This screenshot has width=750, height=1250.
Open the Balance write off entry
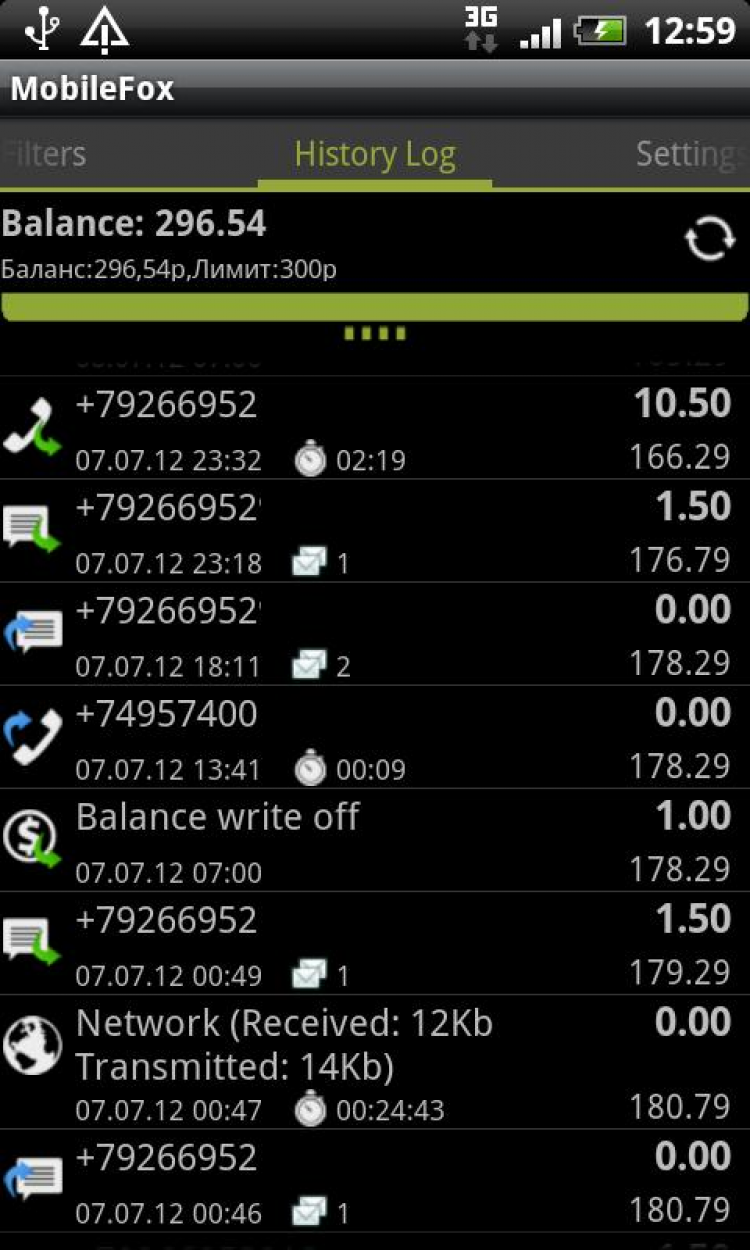pos(375,841)
